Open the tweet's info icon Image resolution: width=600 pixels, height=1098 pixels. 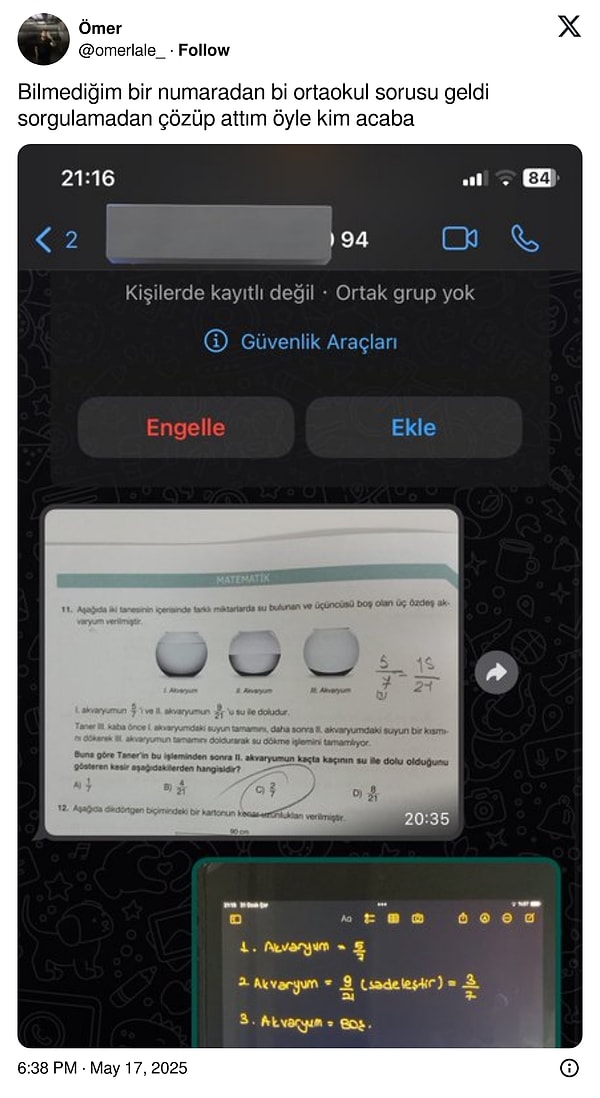click(569, 1068)
